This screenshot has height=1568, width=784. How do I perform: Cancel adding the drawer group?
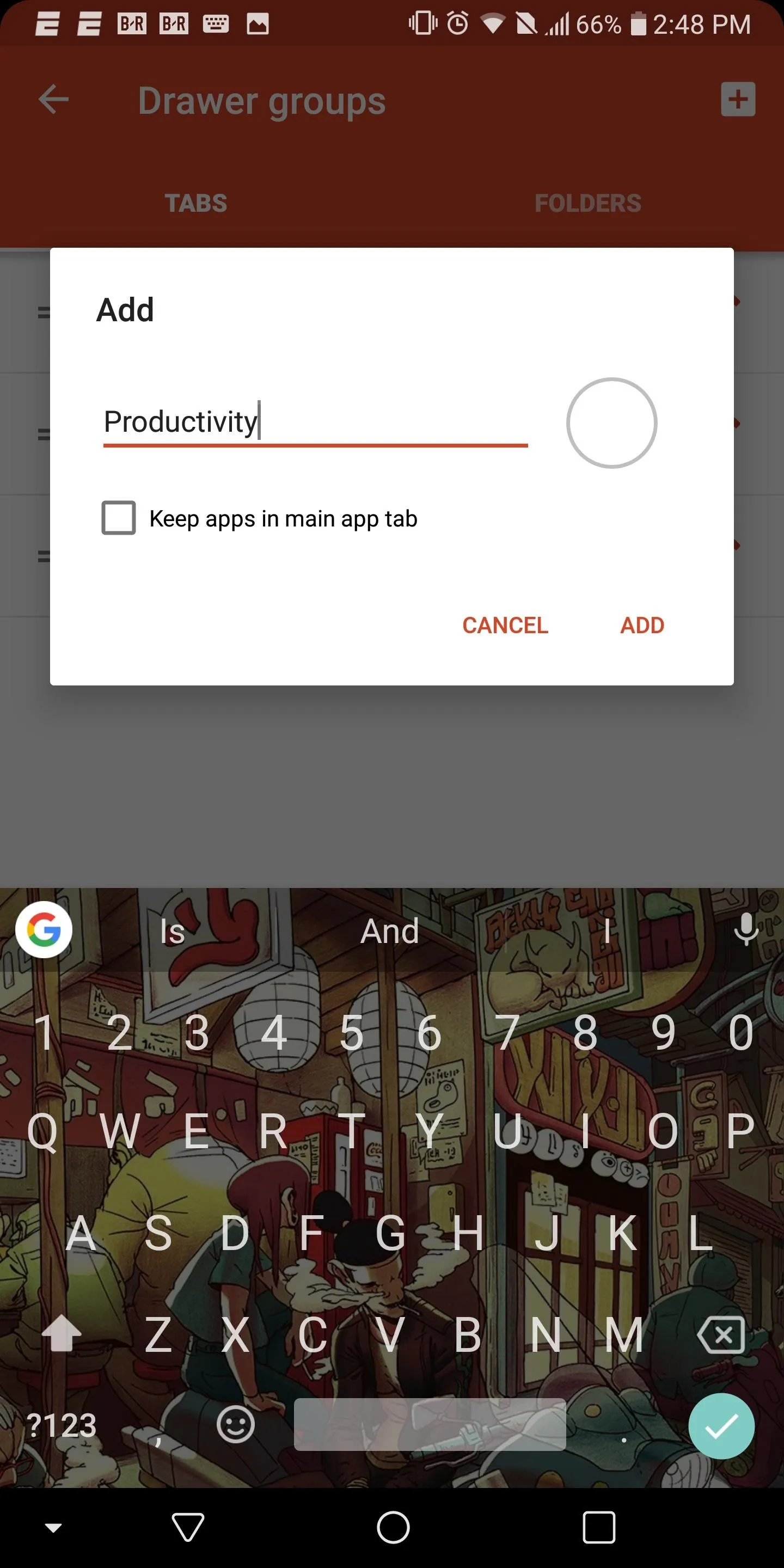tap(505, 625)
